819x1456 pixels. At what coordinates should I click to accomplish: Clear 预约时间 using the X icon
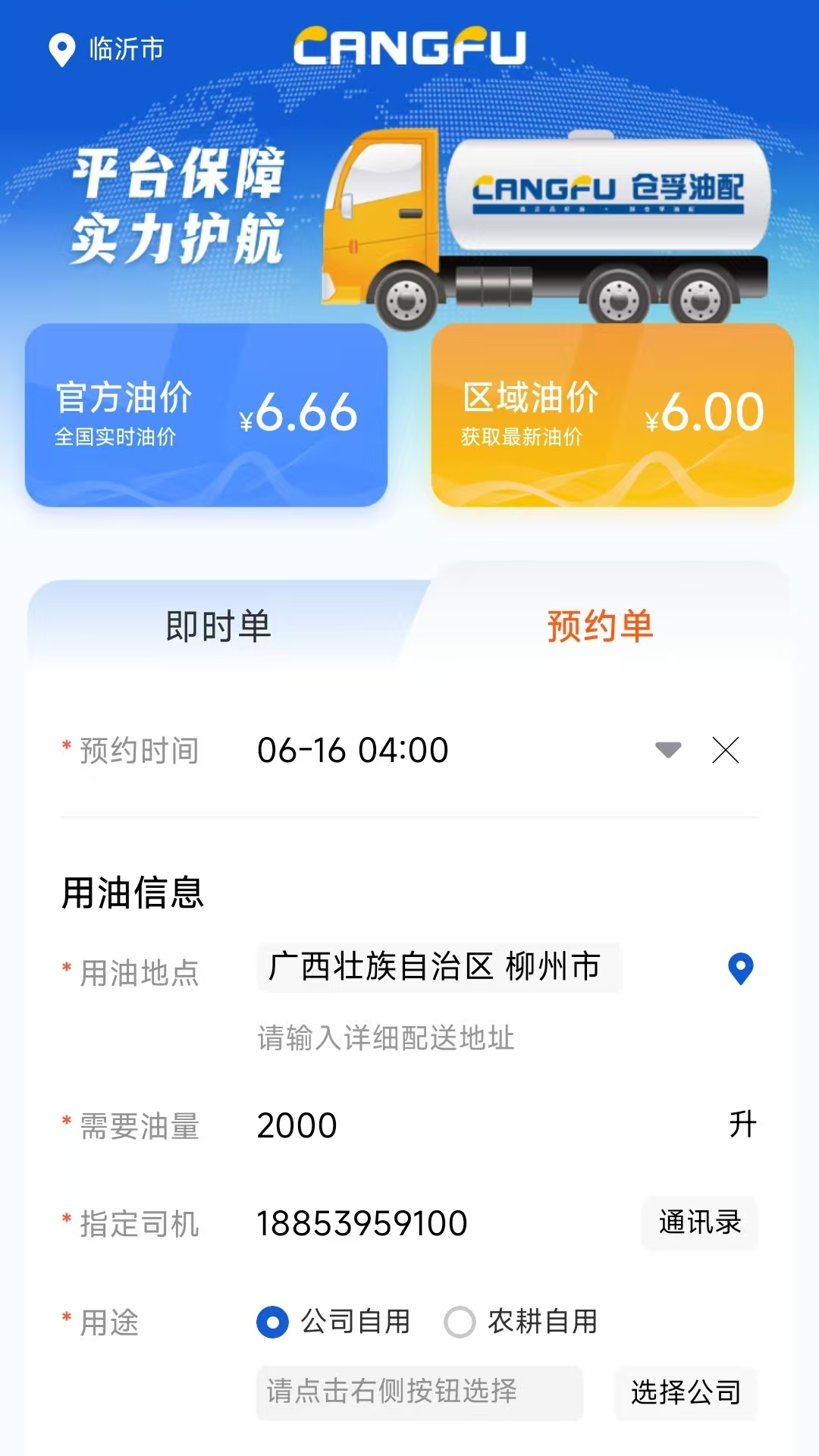click(724, 751)
